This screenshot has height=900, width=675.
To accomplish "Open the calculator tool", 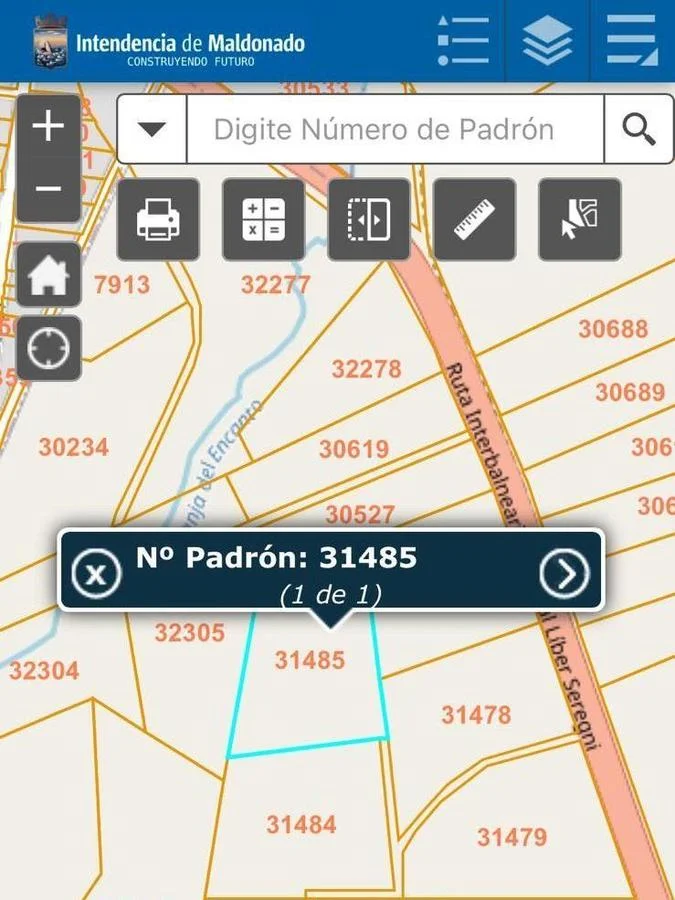I will pyautogui.click(x=263, y=219).
